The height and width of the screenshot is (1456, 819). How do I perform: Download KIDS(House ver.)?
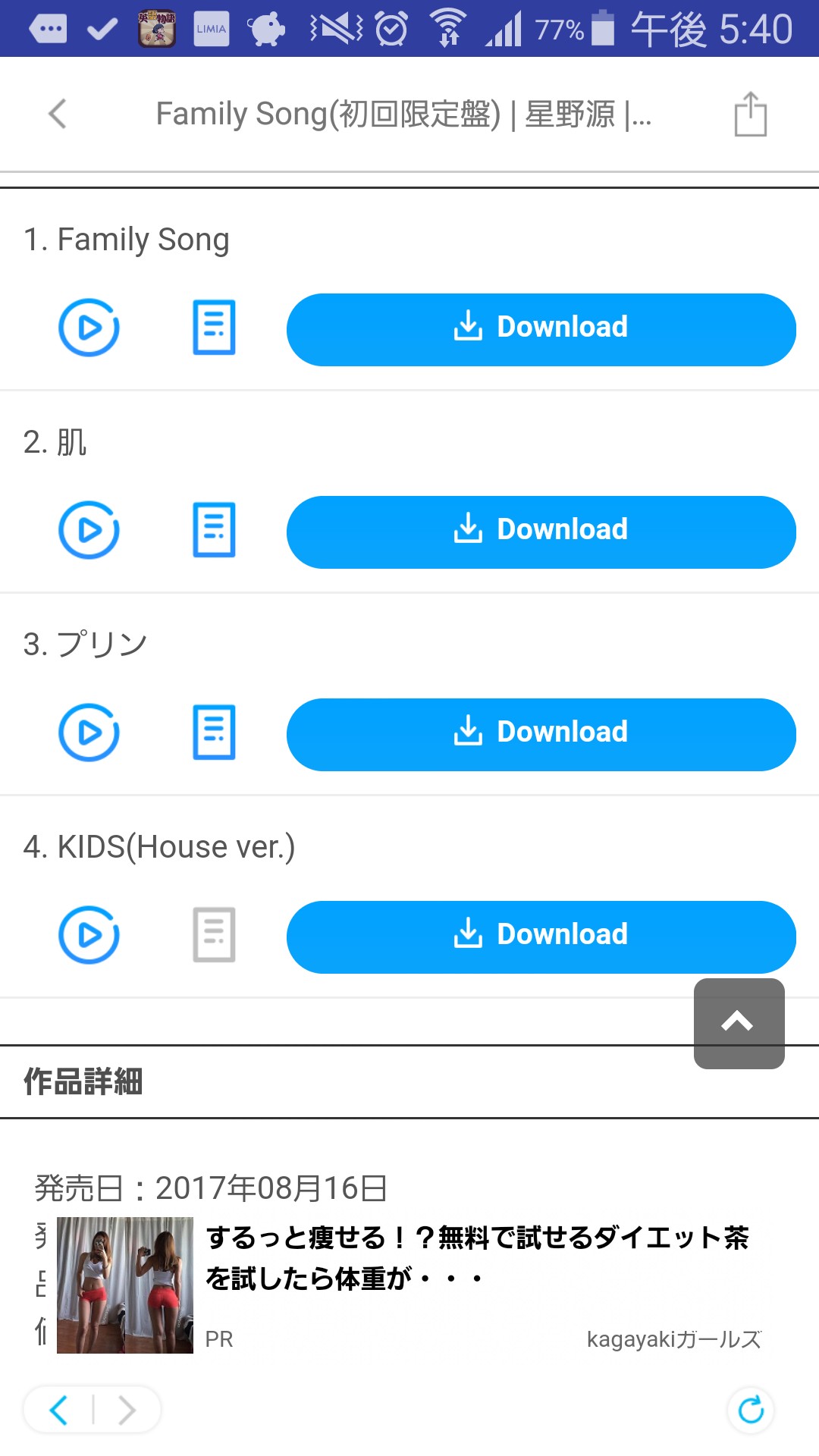click(x=541, y=937)
